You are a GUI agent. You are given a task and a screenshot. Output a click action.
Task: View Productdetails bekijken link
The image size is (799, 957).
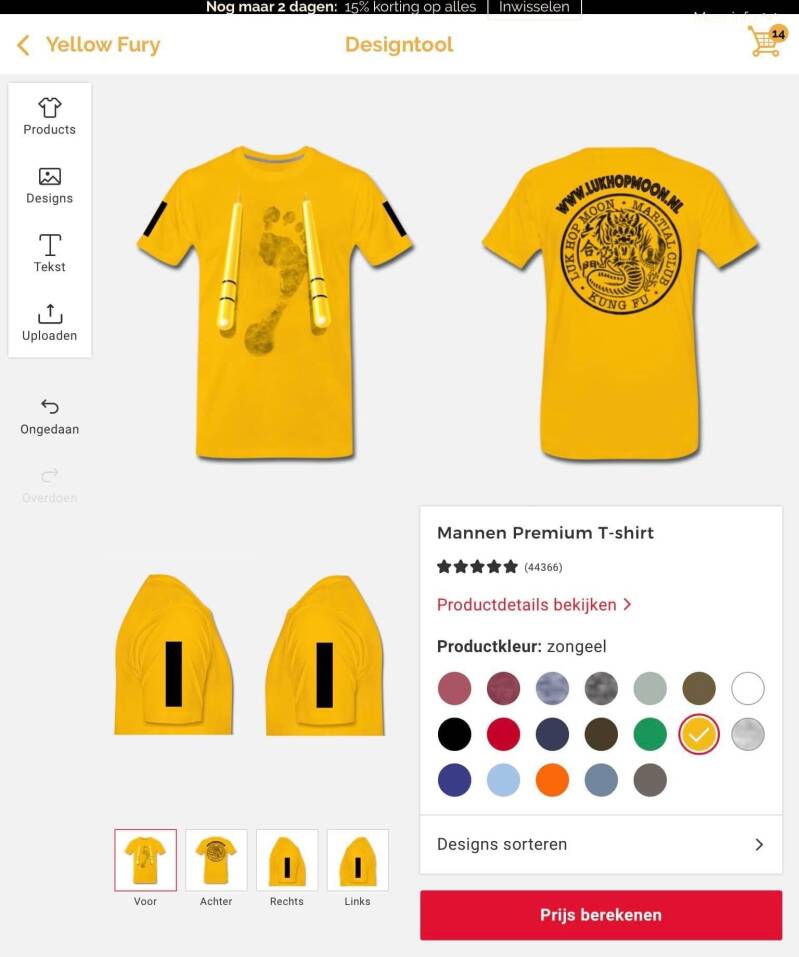point(534,604)
